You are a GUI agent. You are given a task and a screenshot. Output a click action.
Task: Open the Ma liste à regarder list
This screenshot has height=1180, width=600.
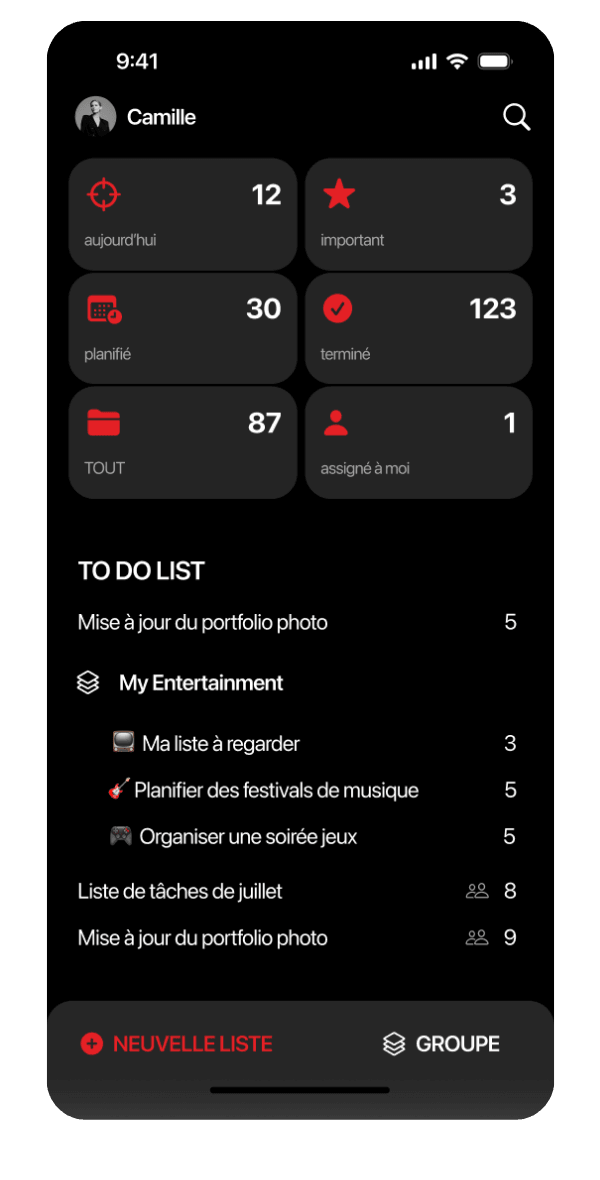click(x=221, y=744)
